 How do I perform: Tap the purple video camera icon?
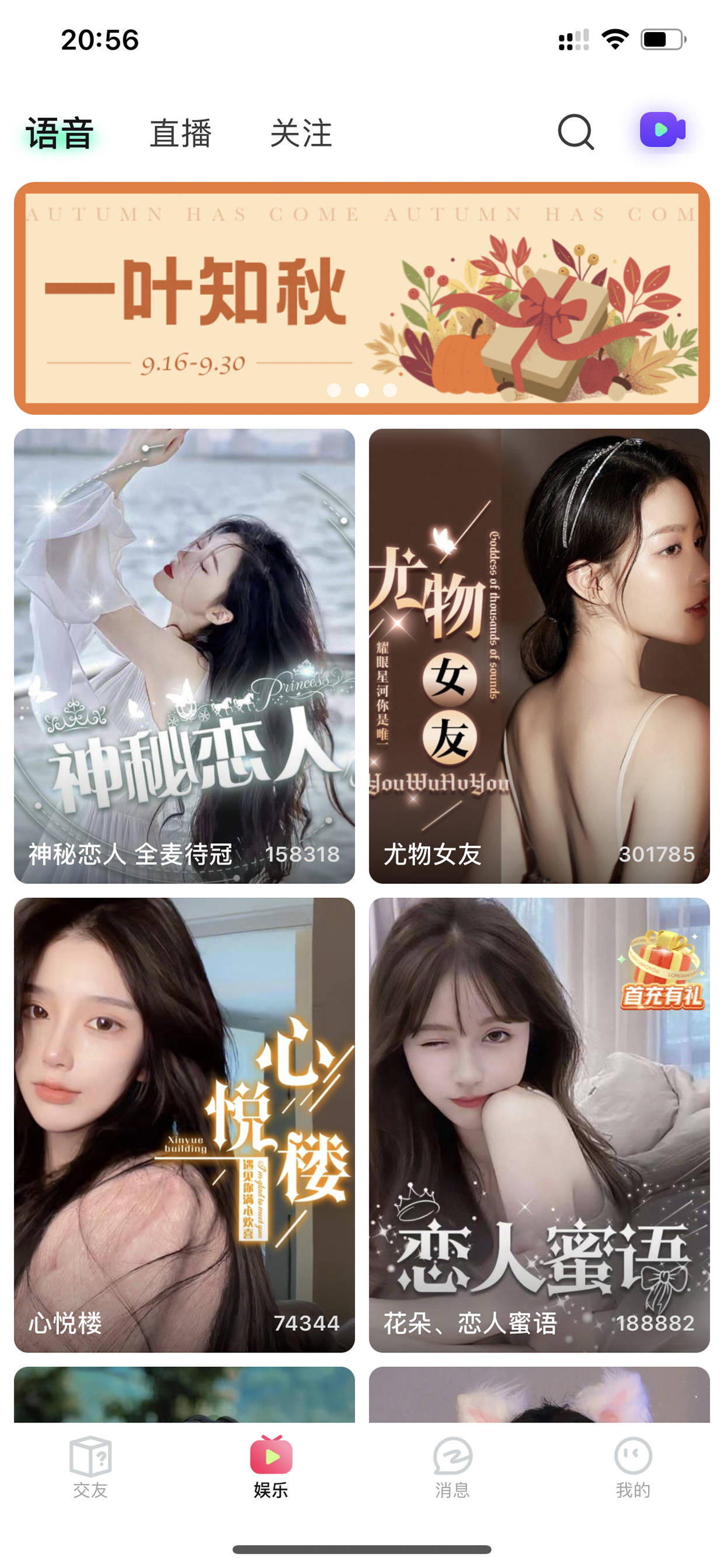pos(663,130)
